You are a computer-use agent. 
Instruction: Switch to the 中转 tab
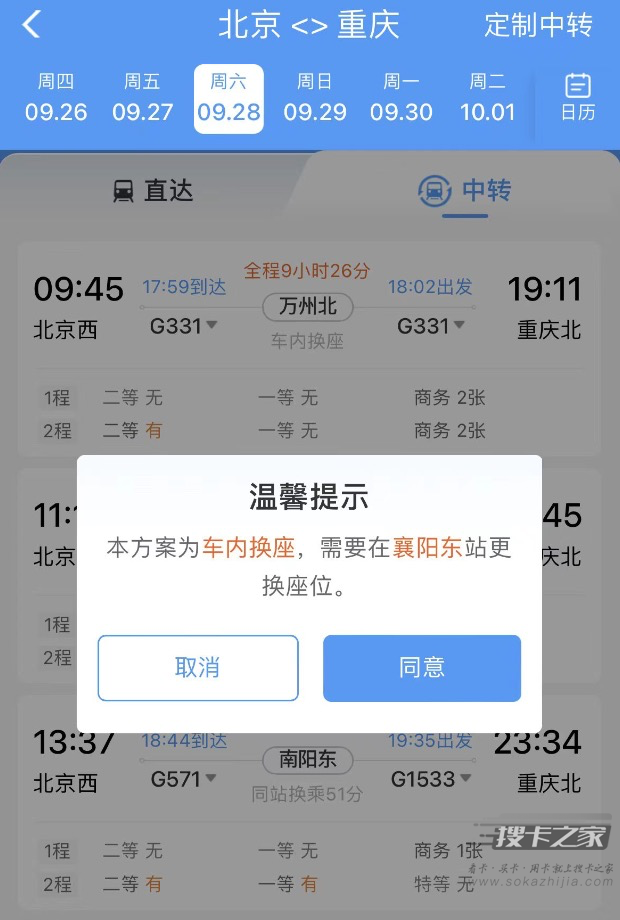tap(466, 190)
